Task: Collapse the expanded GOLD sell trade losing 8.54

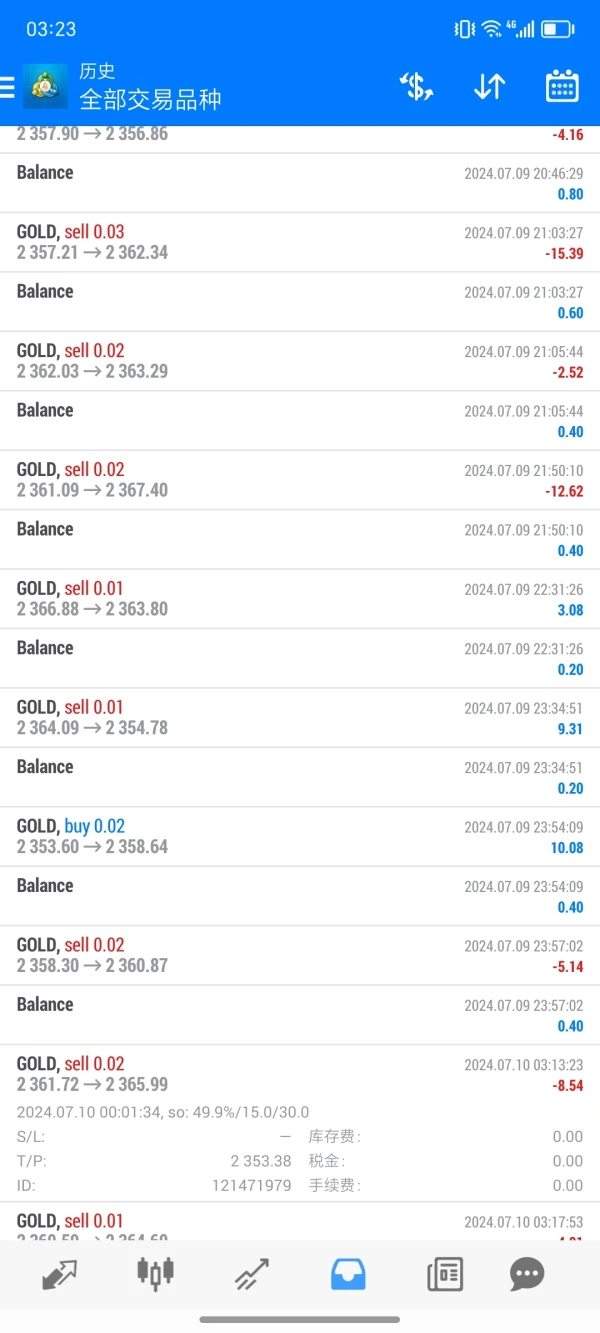Action: tap(300, 1075)
